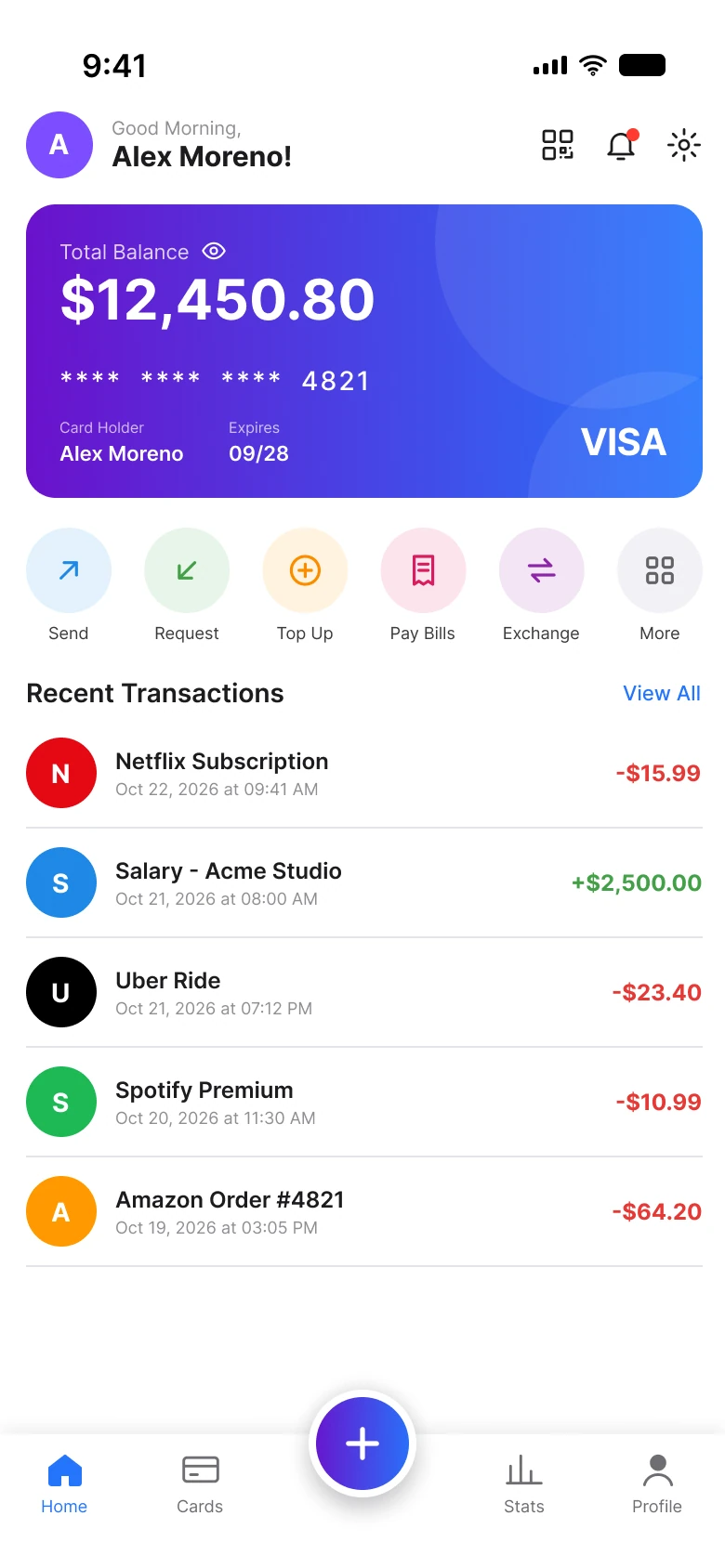This screenshot has width=725, height=1568.
Task: Switch to the Stats tab
Action: coord(524,1484)
